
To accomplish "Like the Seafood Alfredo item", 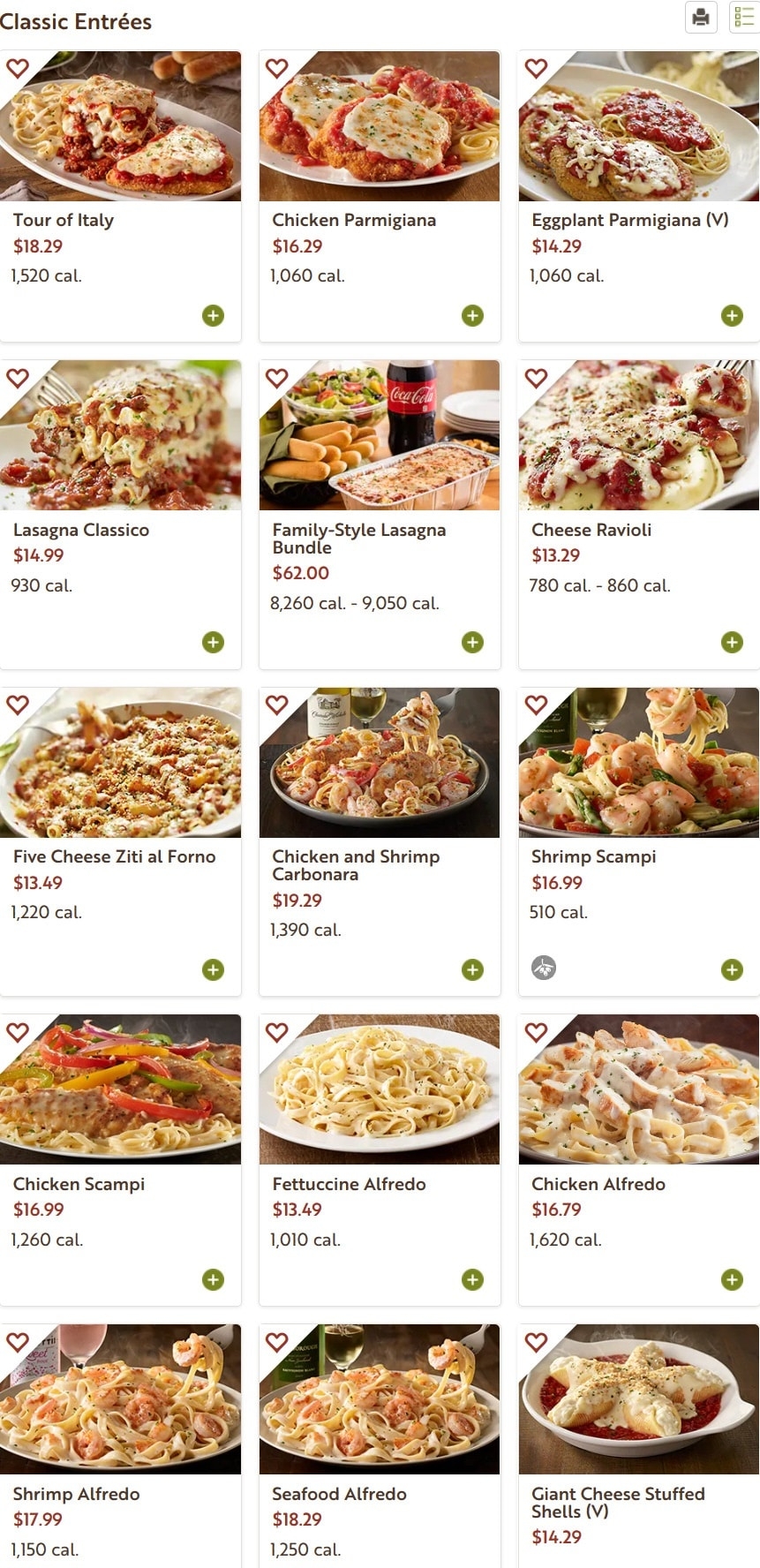I will (277, 1342).
